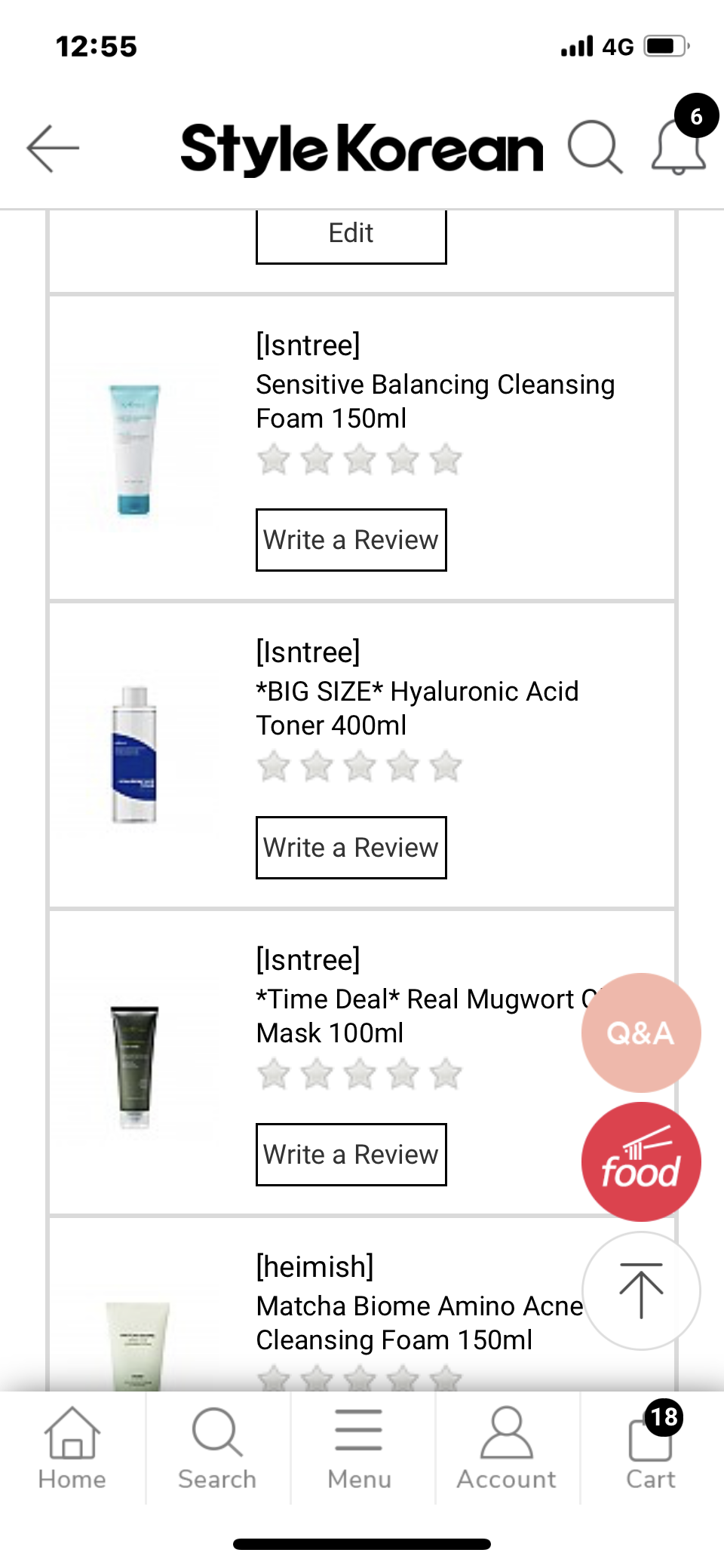Screen dimensions: 724x1568
Task: Write a review for Hyaluronic Acid Toner
Action: coord(351,848)
